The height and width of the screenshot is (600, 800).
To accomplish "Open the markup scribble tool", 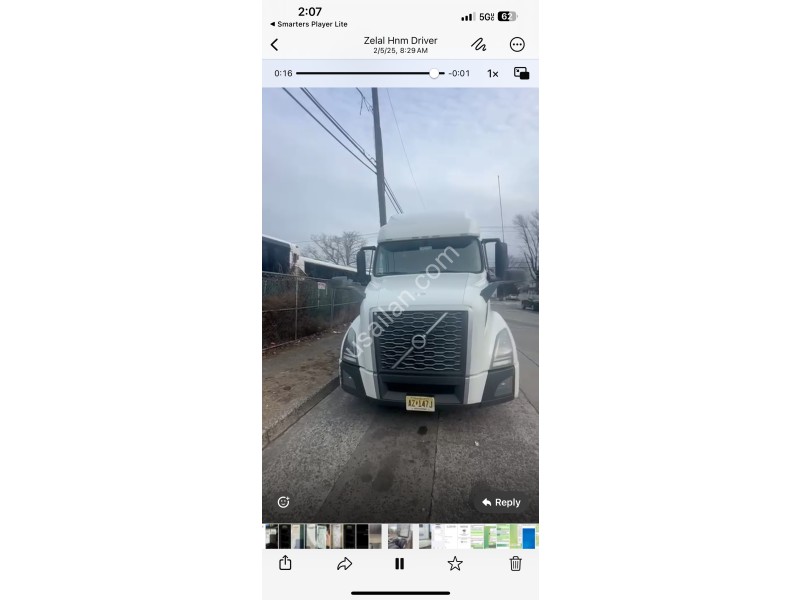I will tap(479, 45).
